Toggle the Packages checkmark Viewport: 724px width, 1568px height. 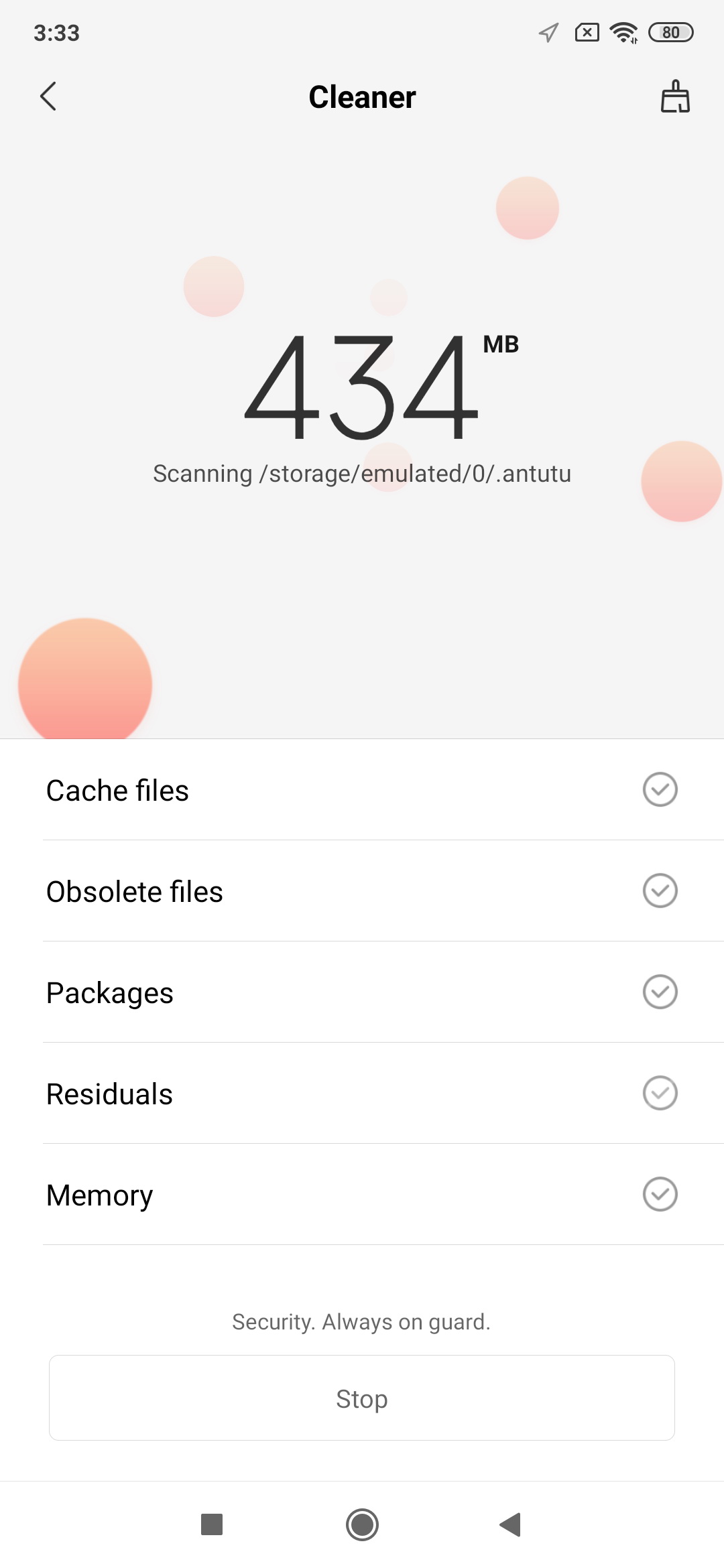coord(660,992)
